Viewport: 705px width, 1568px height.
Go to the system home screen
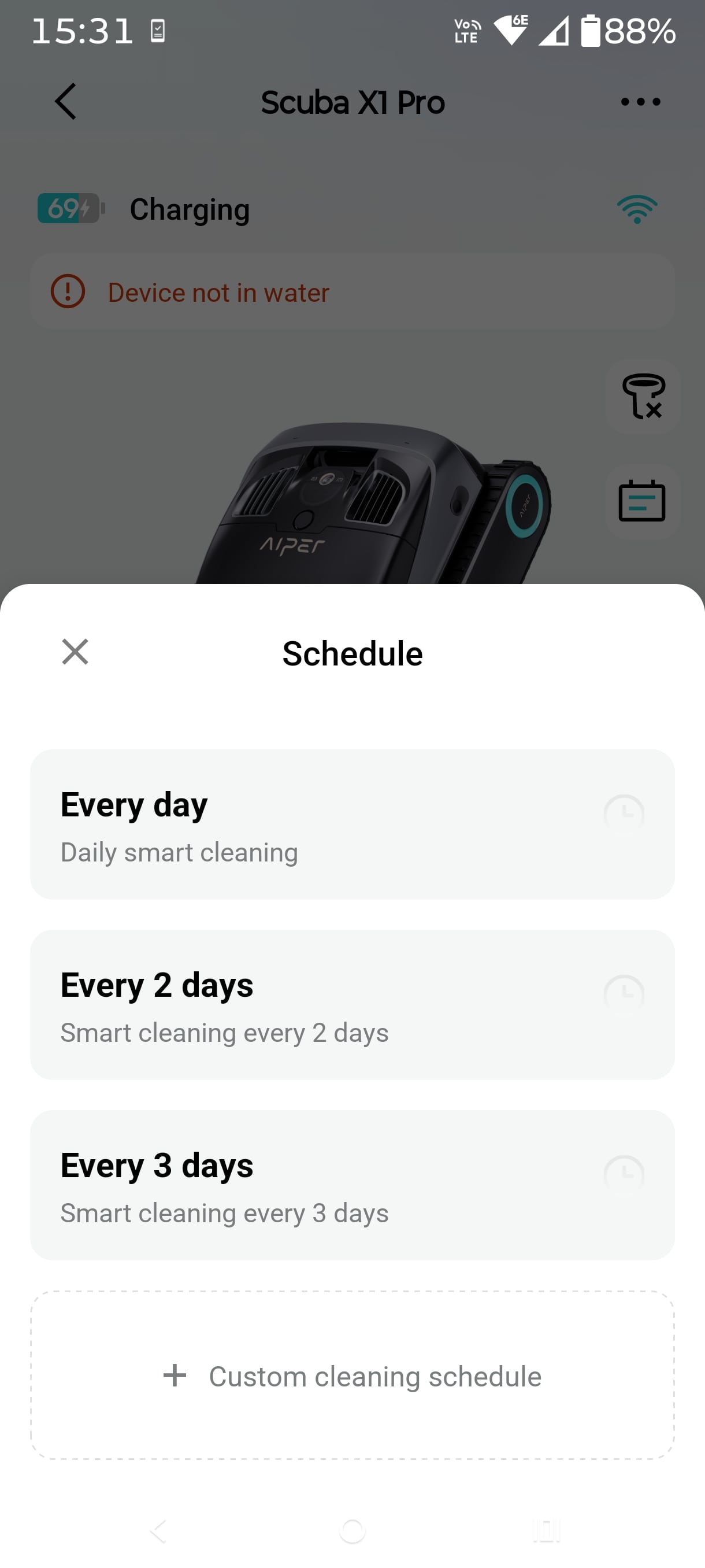click(352, 1530)
